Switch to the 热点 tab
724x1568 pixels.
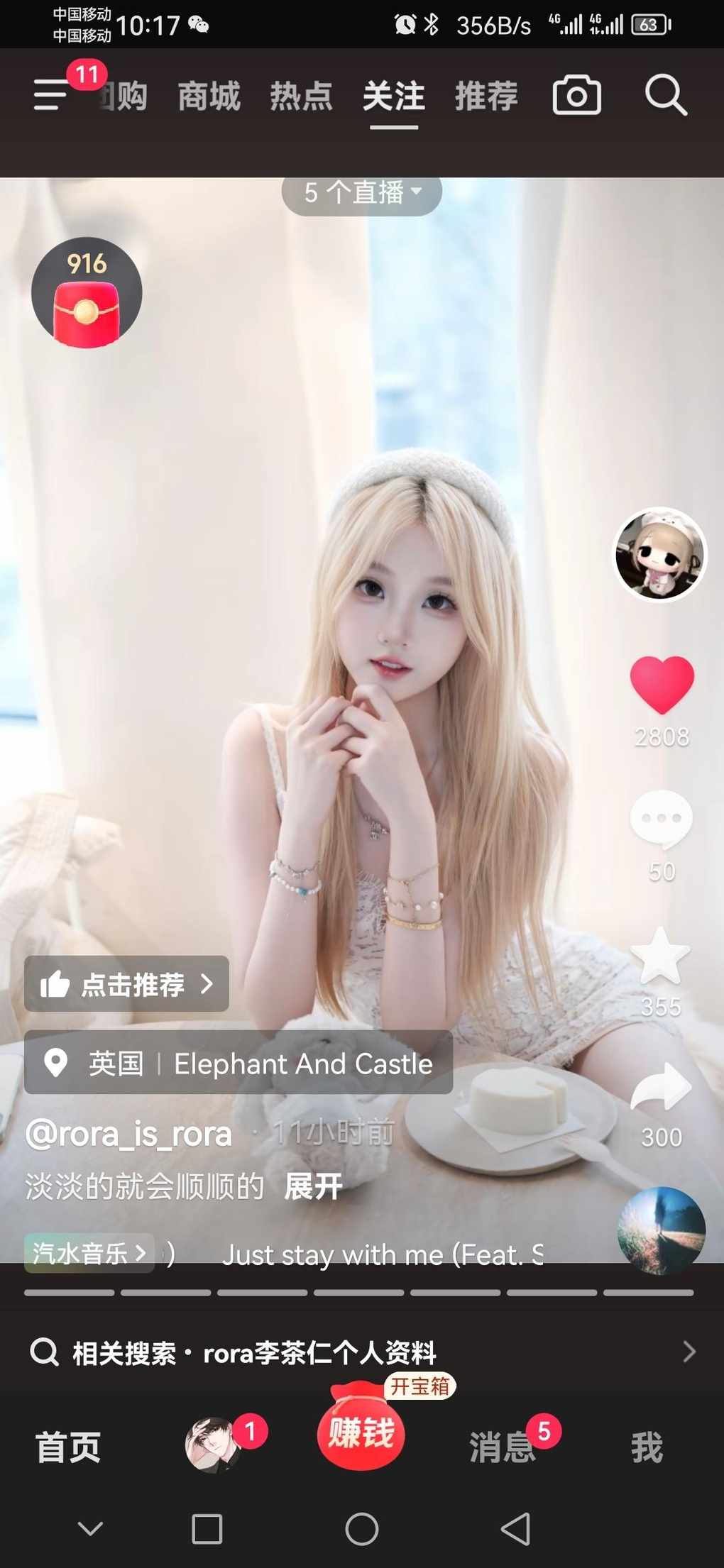[x=301, y=96]
